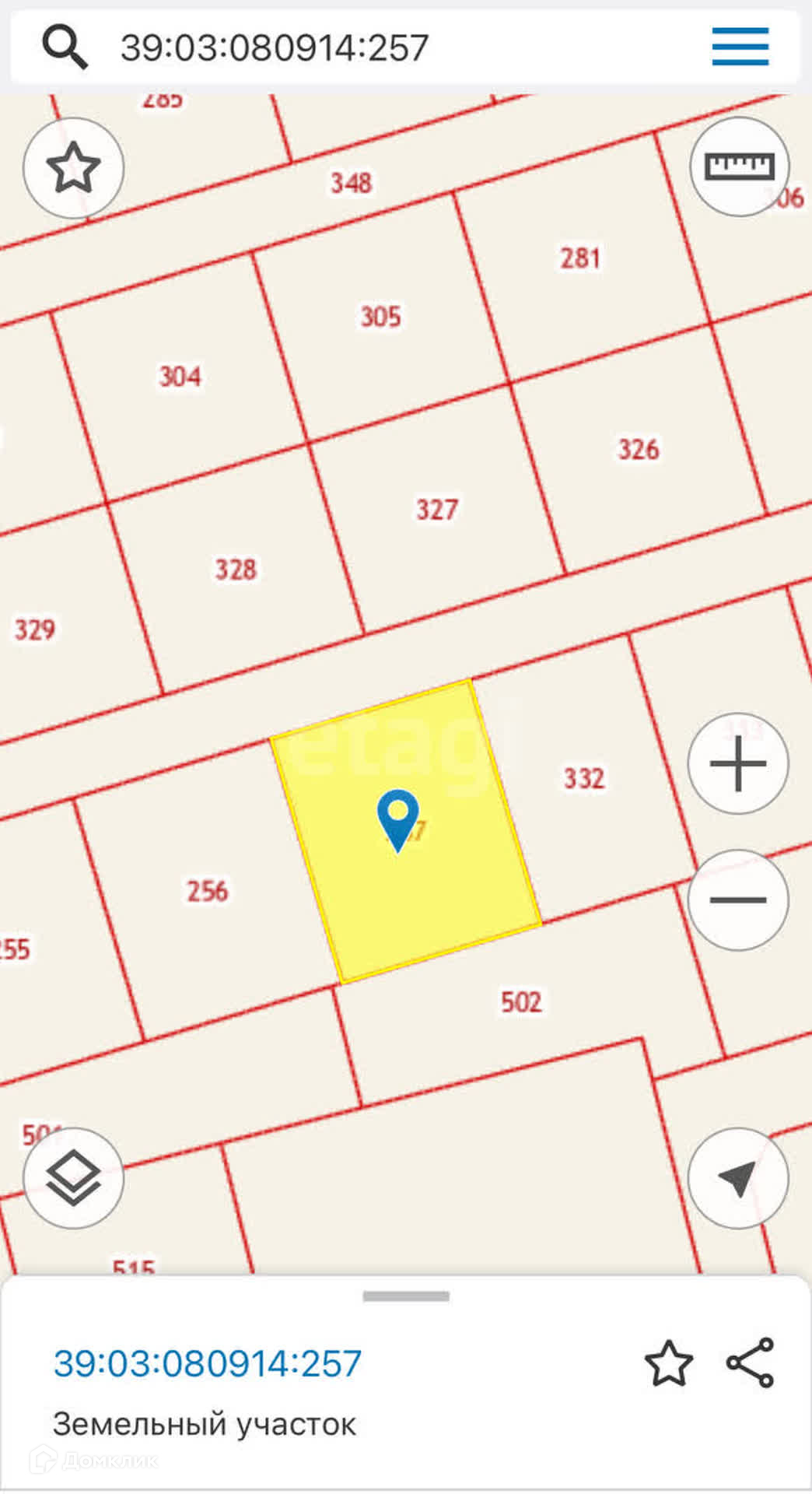Expand the bottom sheet handle

(x=406, y=1296)
